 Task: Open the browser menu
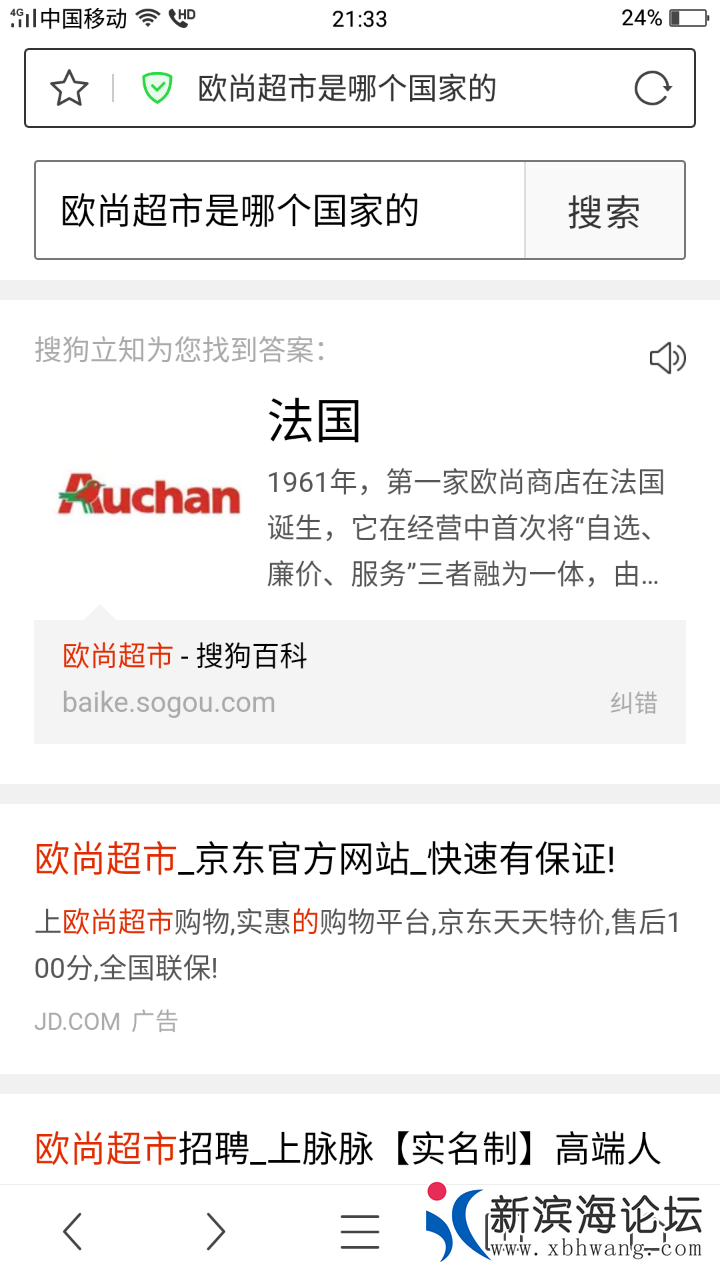[360, 1231]
